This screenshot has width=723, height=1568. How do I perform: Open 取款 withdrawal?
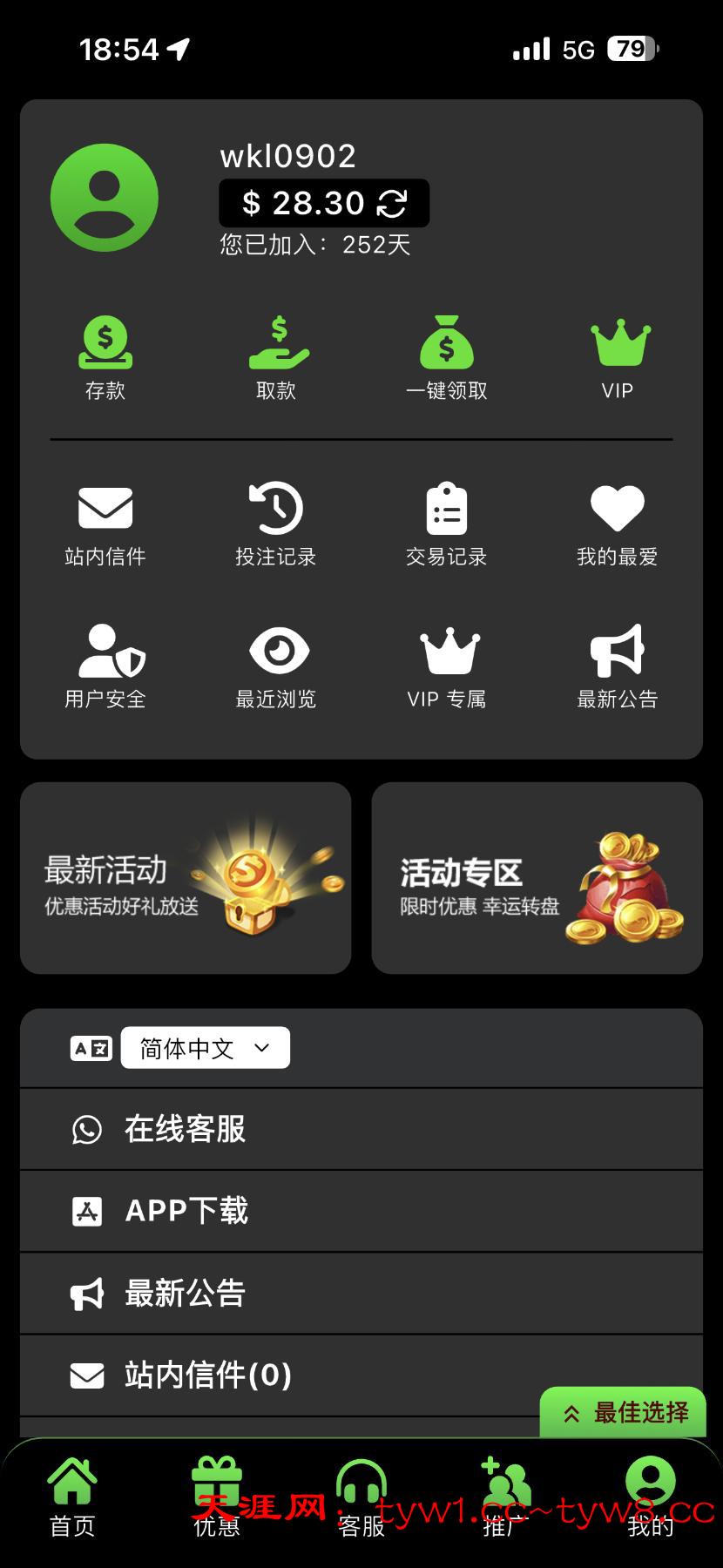(276, 357)
